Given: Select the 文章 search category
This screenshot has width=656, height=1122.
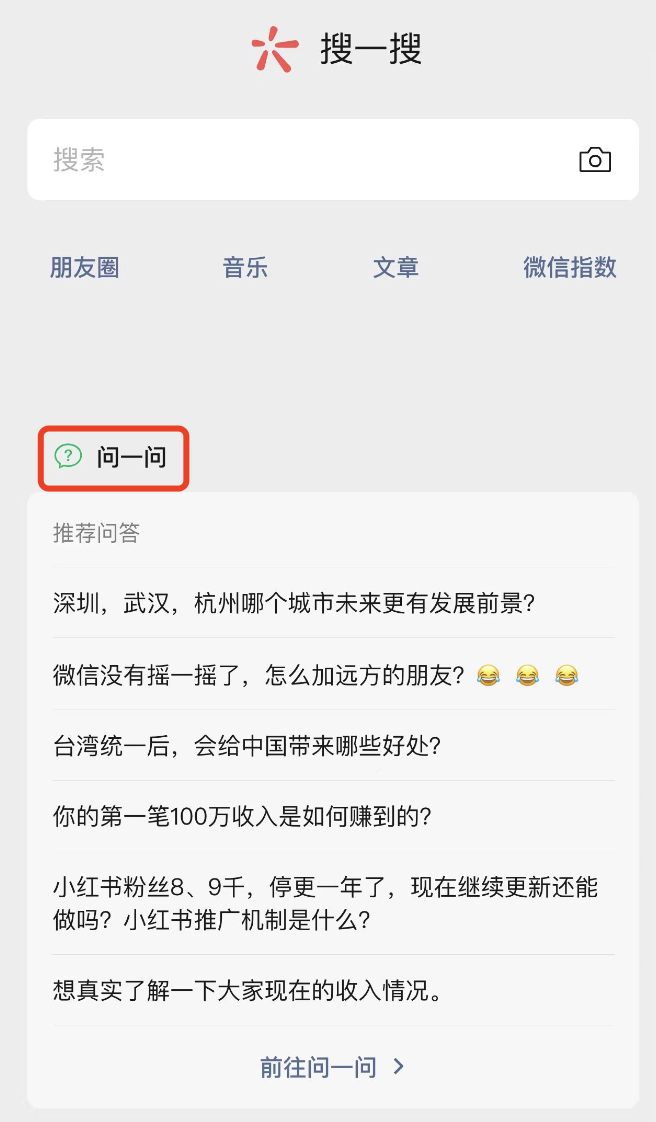Looking at the screenshot, I should click(x=396, y=268).
